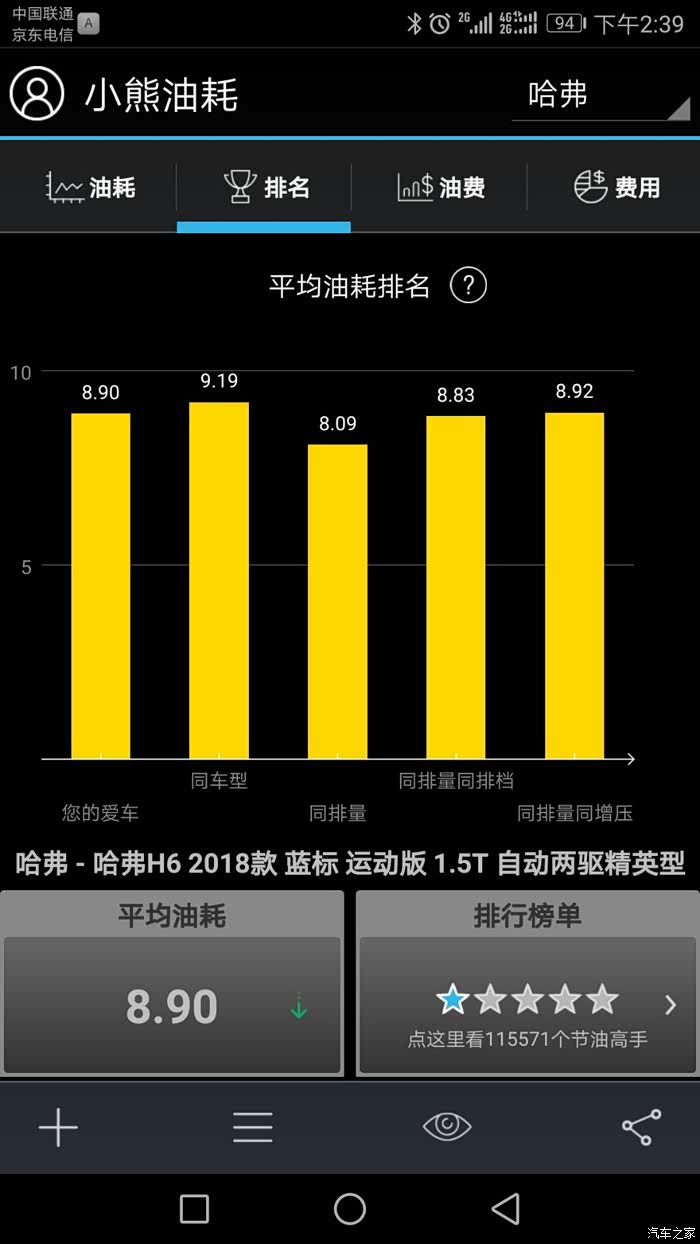Open the list menu icon
Viewport: 700px width, 1244px height.
pyautogui.click(x=252, y=1127)
